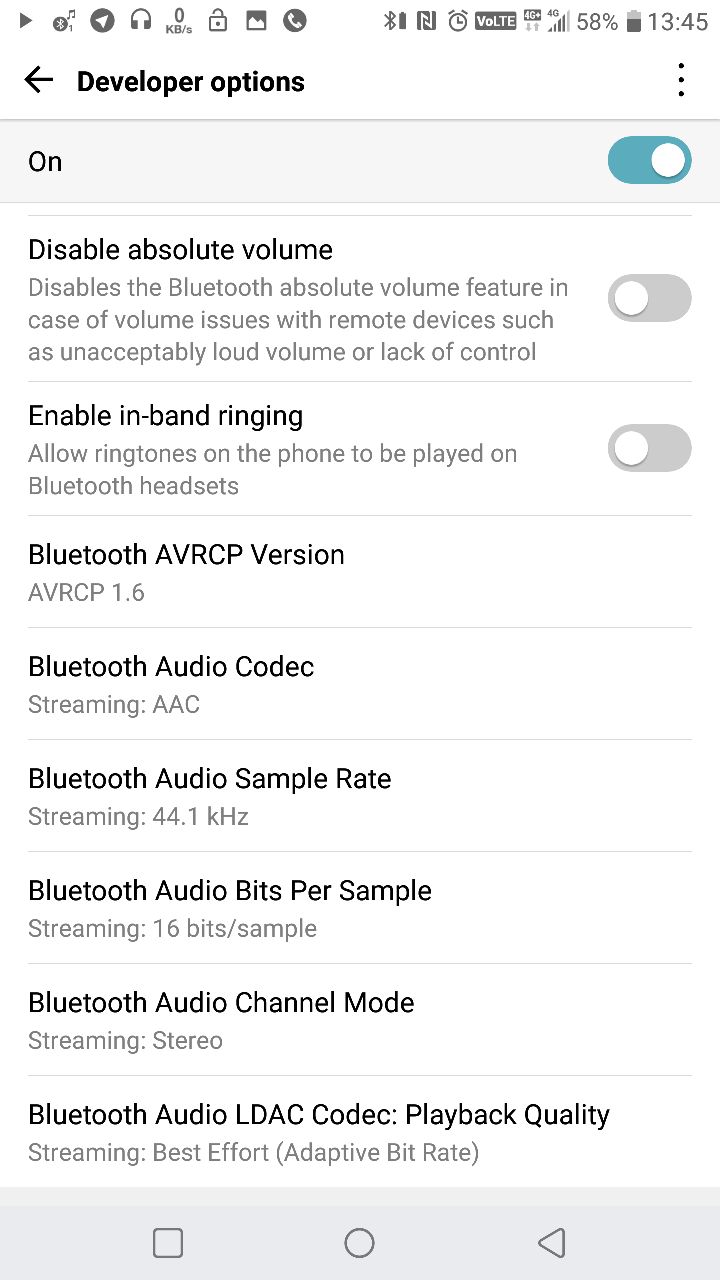Tap the home navigation button
This screenshot has width=720, height=1280.
pyautogui.click(x=359, y=1243)
